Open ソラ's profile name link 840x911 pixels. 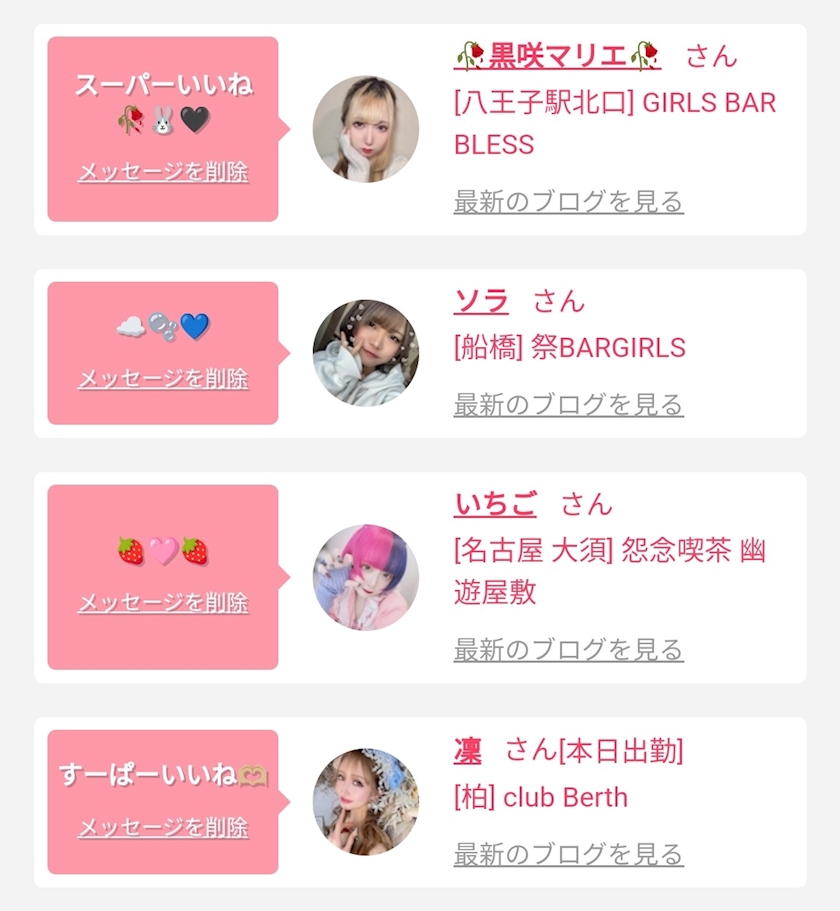[x=481, y=302]
